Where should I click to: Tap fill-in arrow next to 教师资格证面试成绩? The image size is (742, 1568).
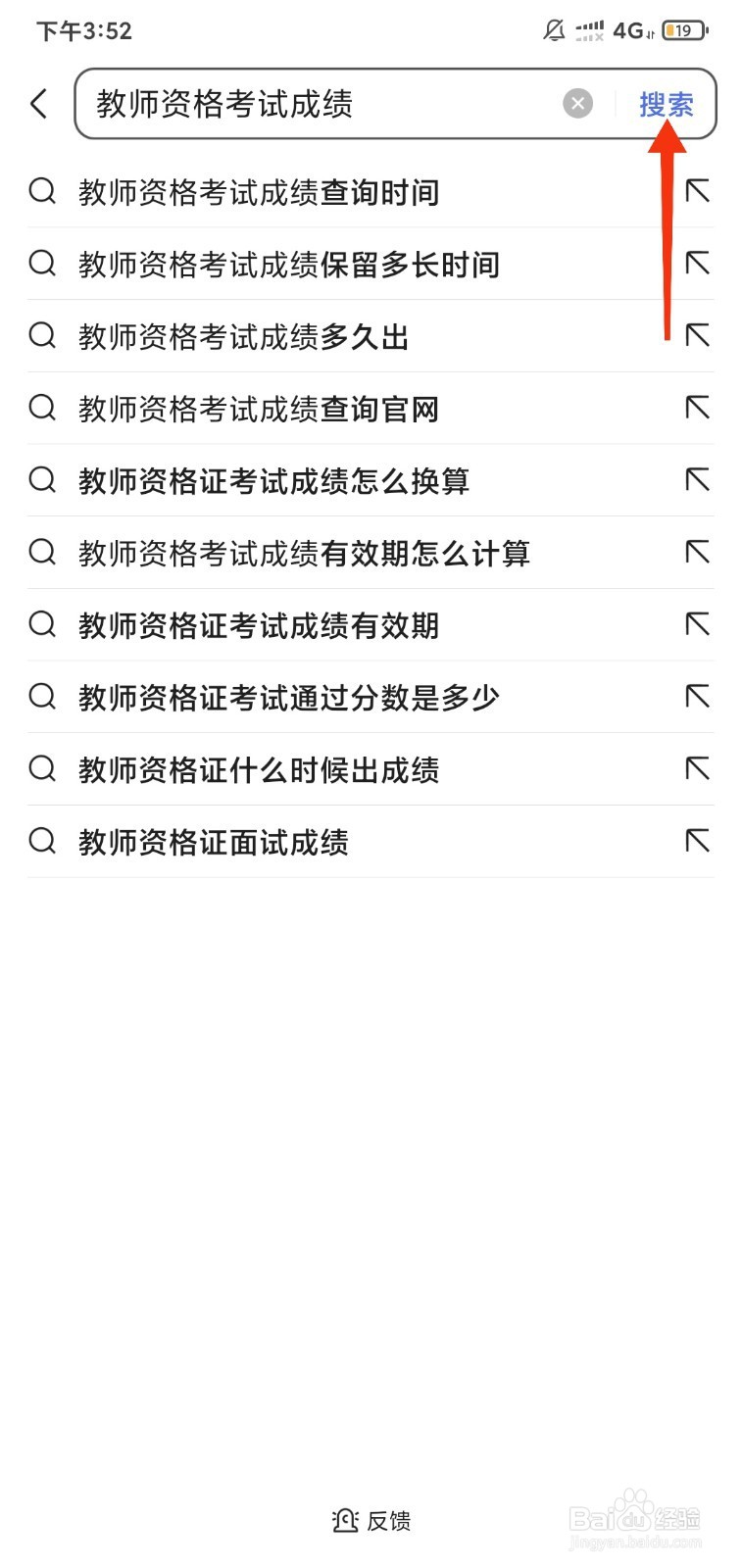click(x=697, y=841)
